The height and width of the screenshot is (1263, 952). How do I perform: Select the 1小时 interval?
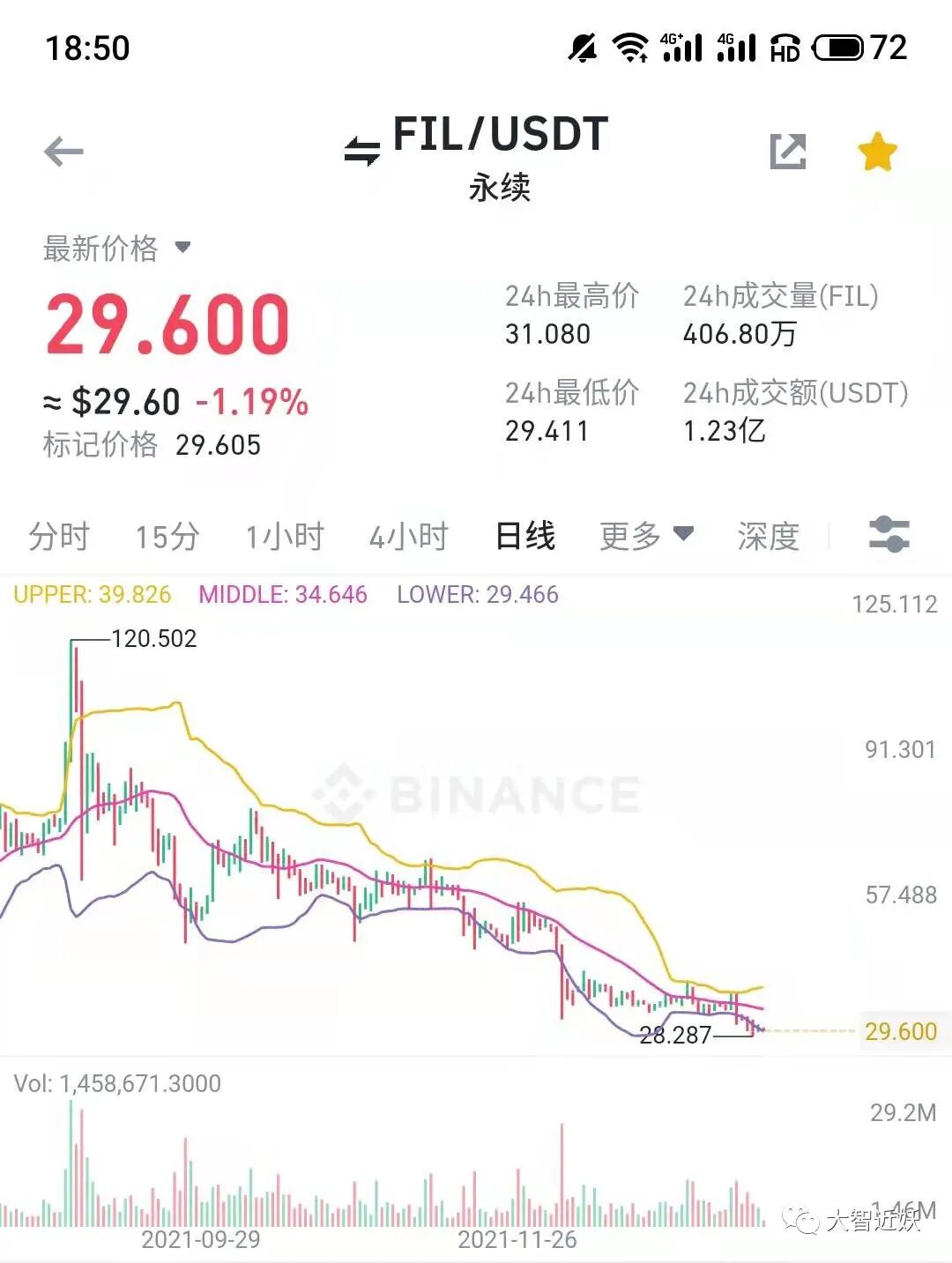[285, 536]
